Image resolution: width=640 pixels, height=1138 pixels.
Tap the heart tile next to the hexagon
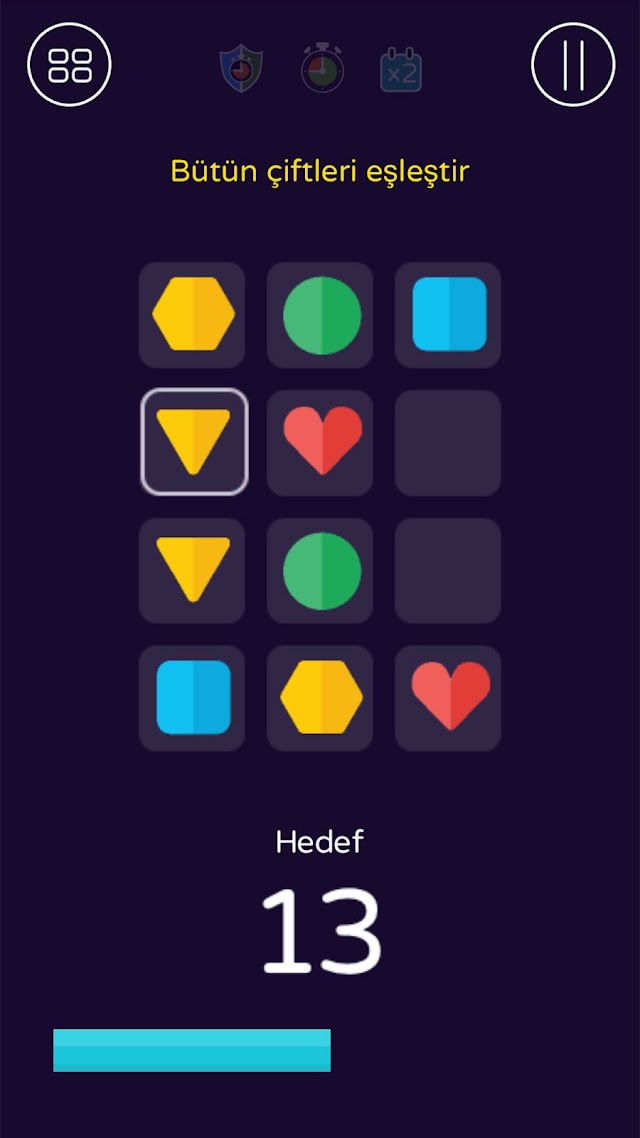point(448,698)
